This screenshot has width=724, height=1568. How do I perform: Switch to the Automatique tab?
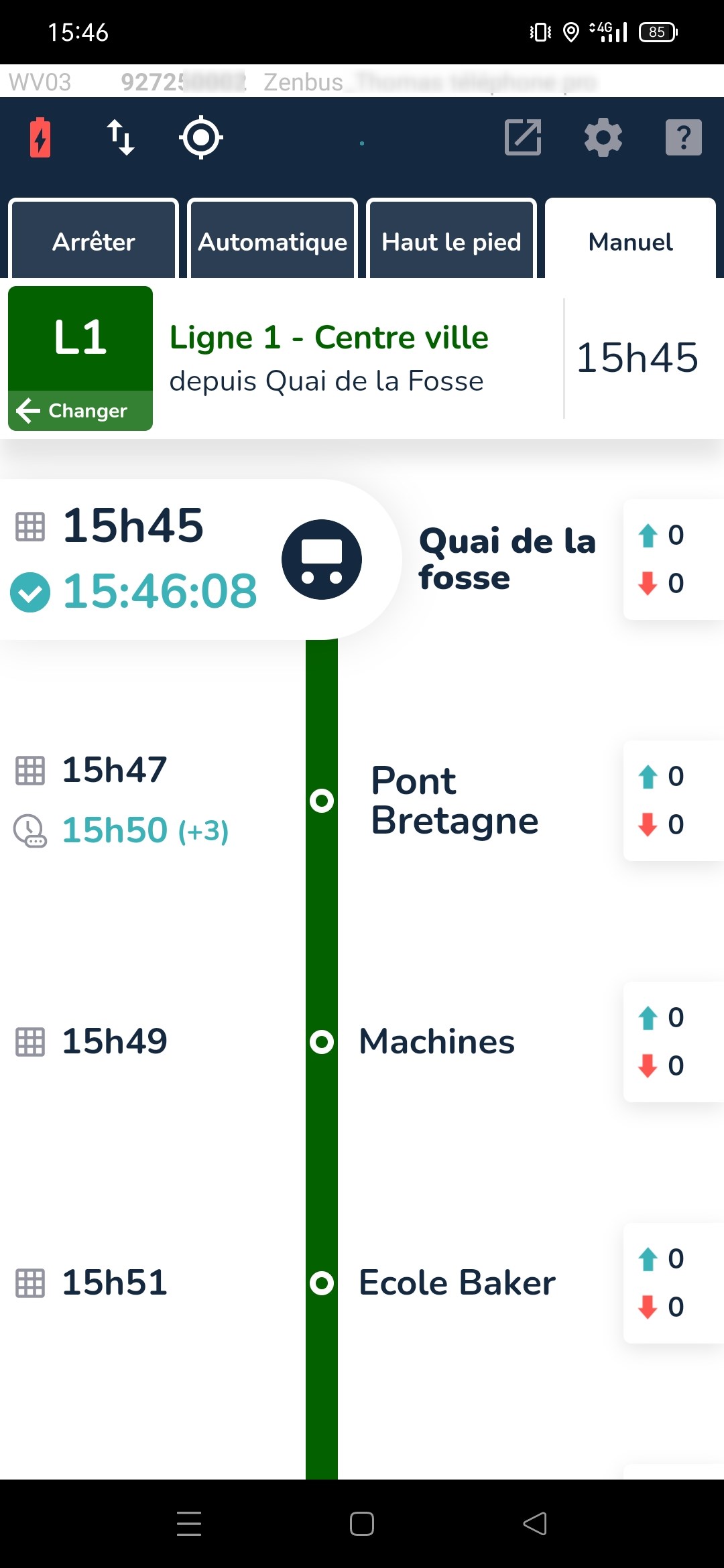click(271, 241)
